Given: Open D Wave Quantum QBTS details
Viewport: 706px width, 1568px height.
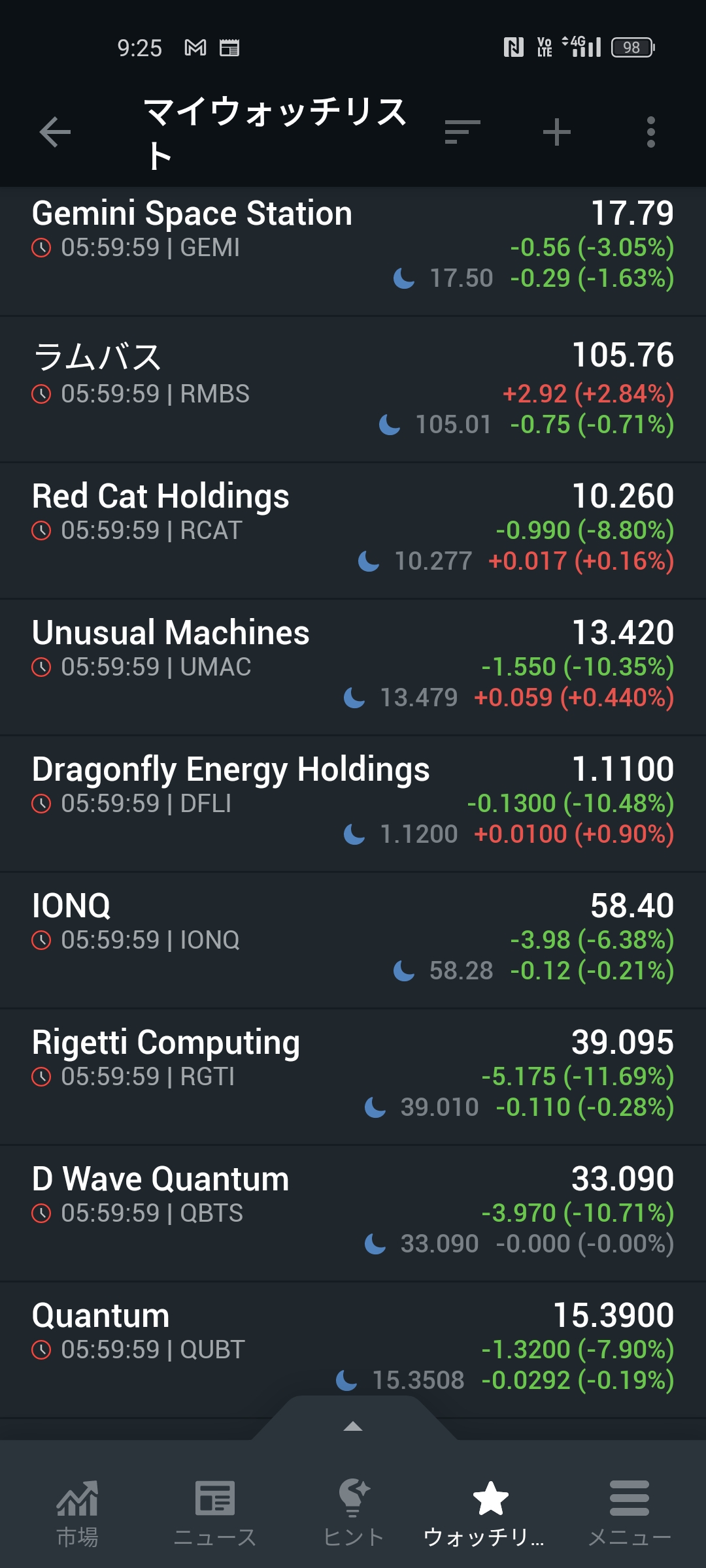Looking at the screenshot, I should tap(353, 1212).
